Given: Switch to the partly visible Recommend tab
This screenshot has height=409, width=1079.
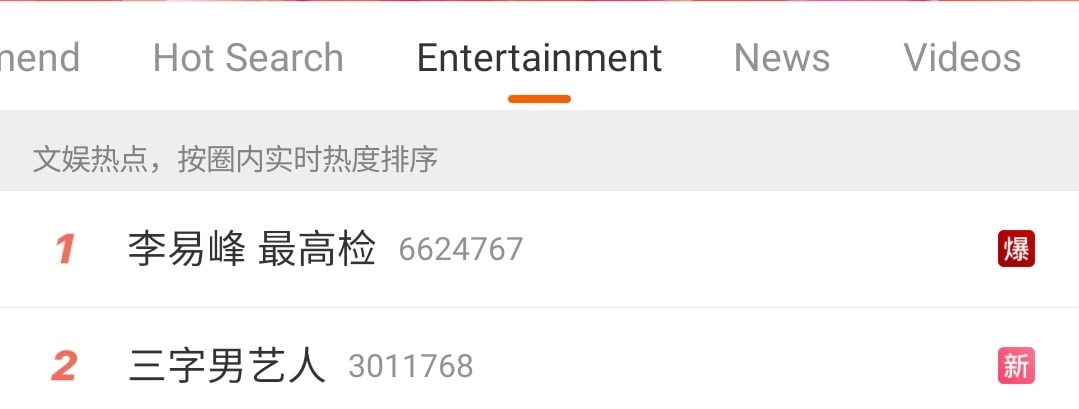Looking at the screenshot, I should tap(38, 58).
